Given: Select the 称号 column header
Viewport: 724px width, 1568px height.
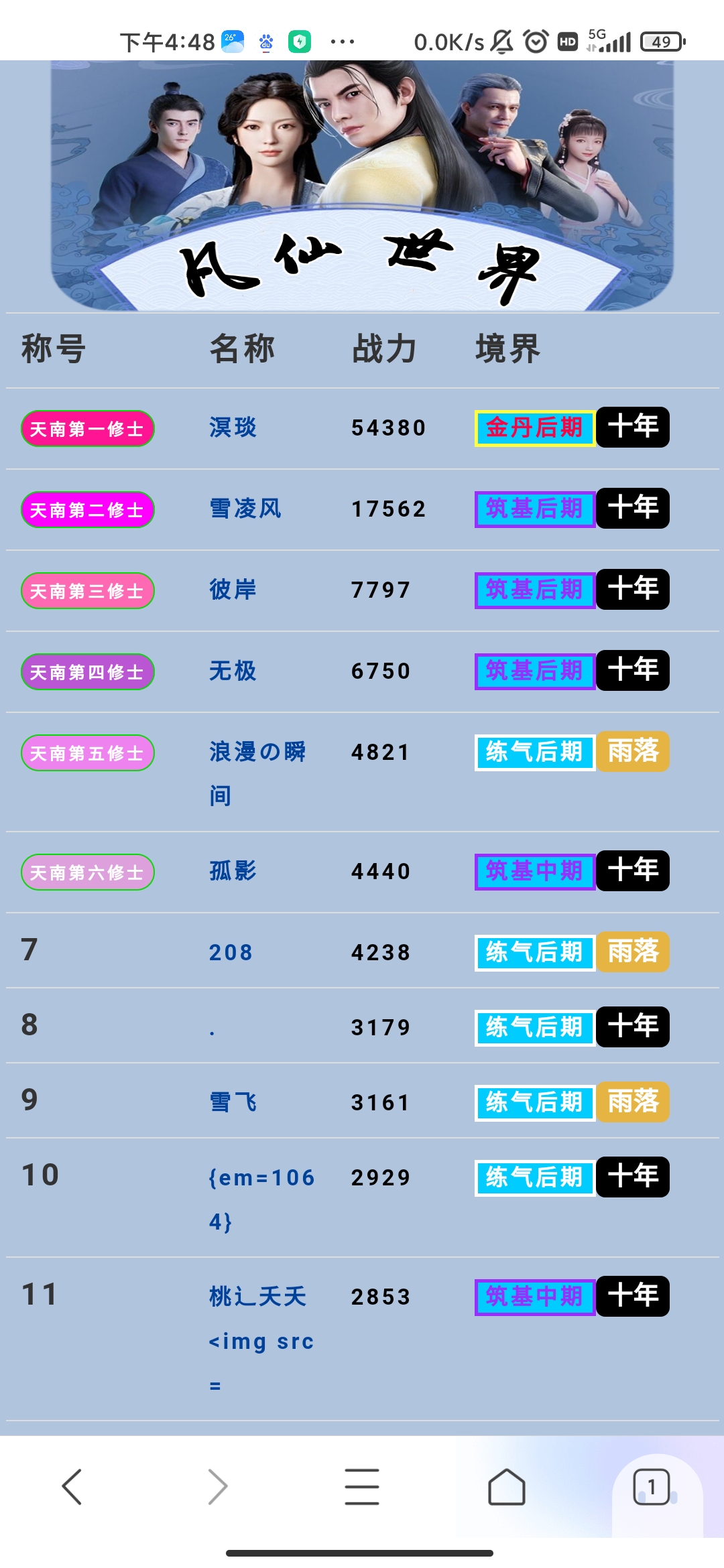Looking at the screenshot, I should click(x=52, y=348).
